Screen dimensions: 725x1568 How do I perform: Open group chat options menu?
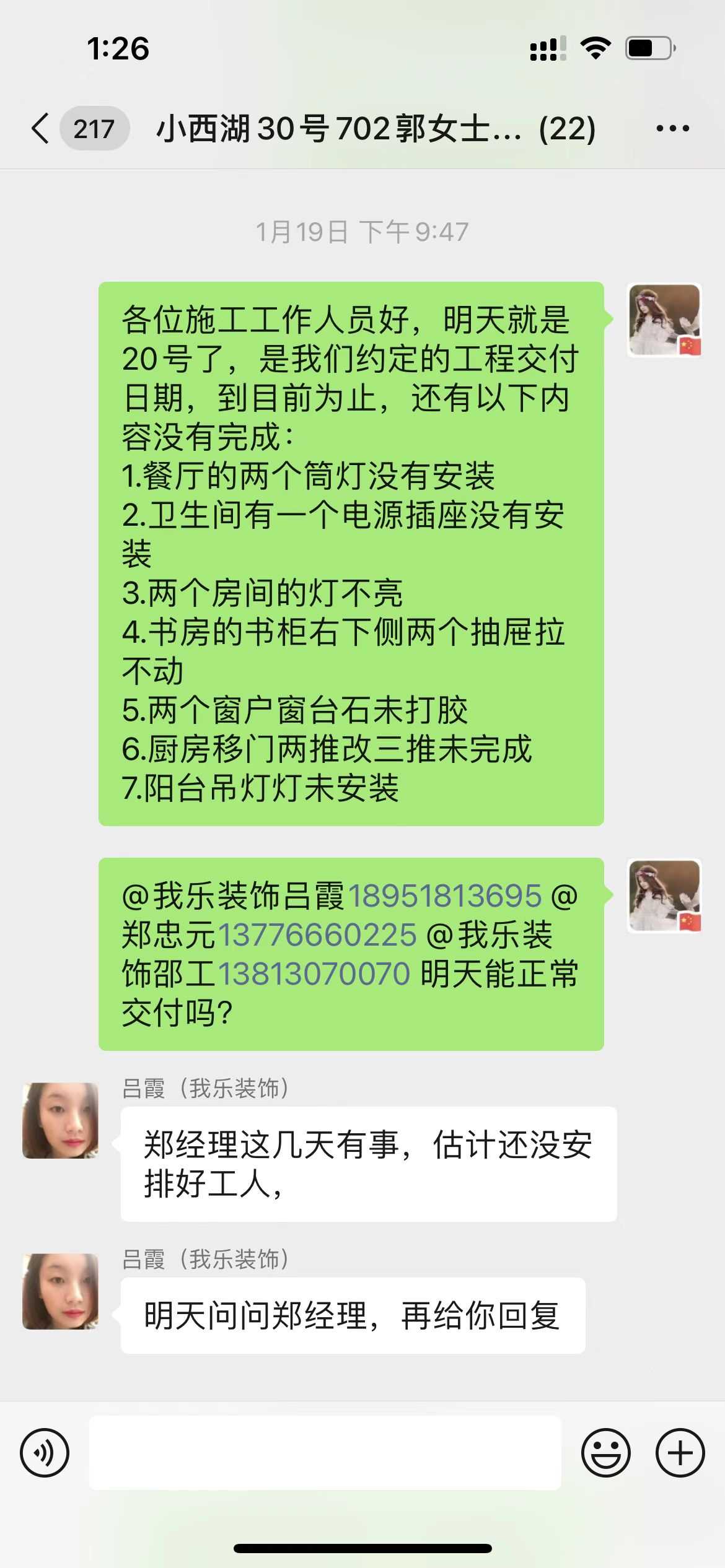click(672, 129)
